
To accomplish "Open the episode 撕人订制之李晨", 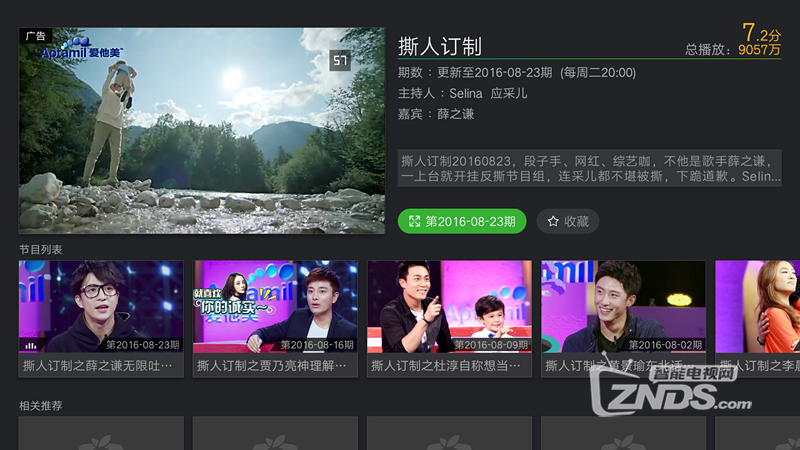I will coord(758,318).
